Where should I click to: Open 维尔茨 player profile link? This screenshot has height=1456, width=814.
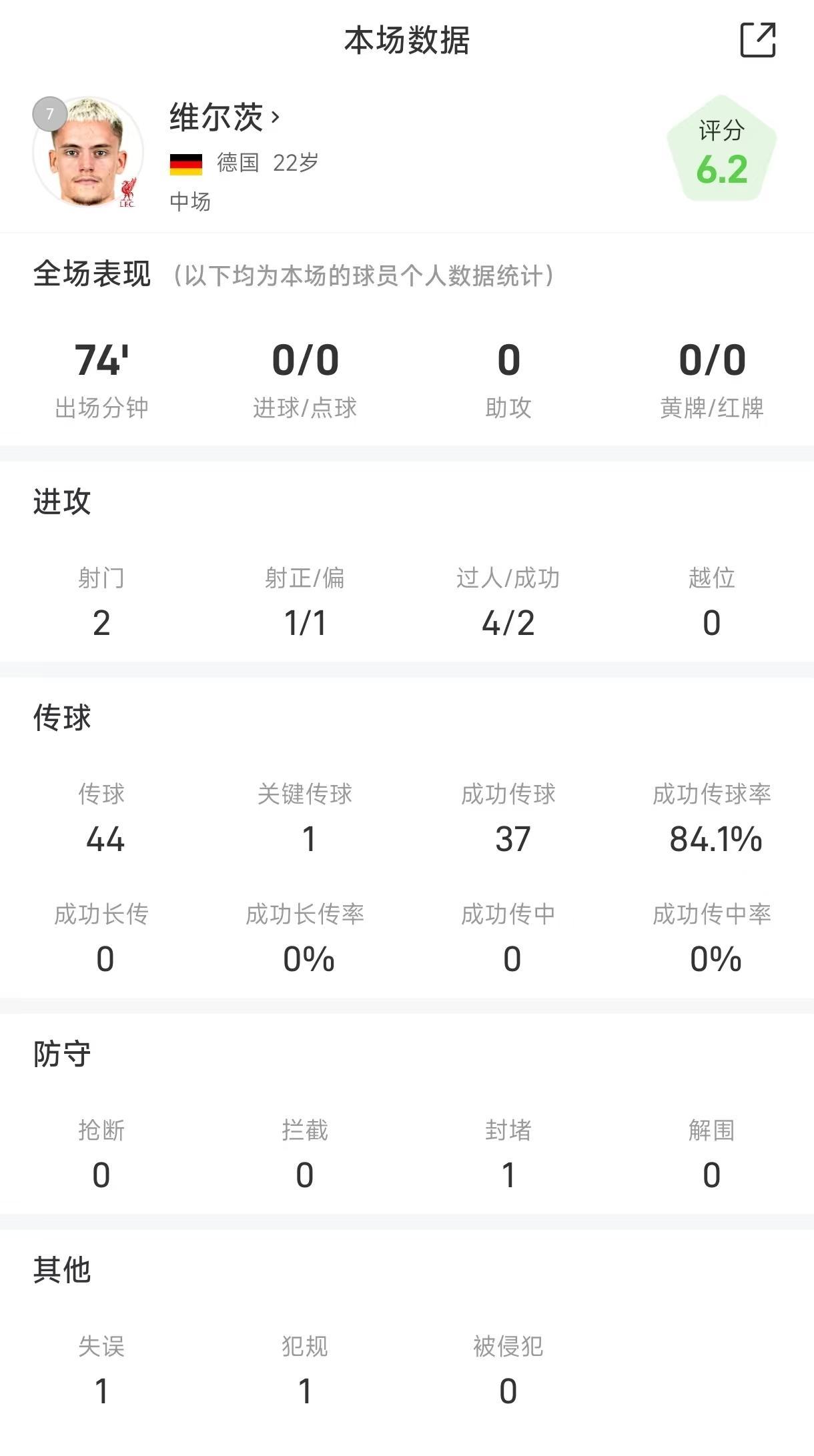pos(224,117)
